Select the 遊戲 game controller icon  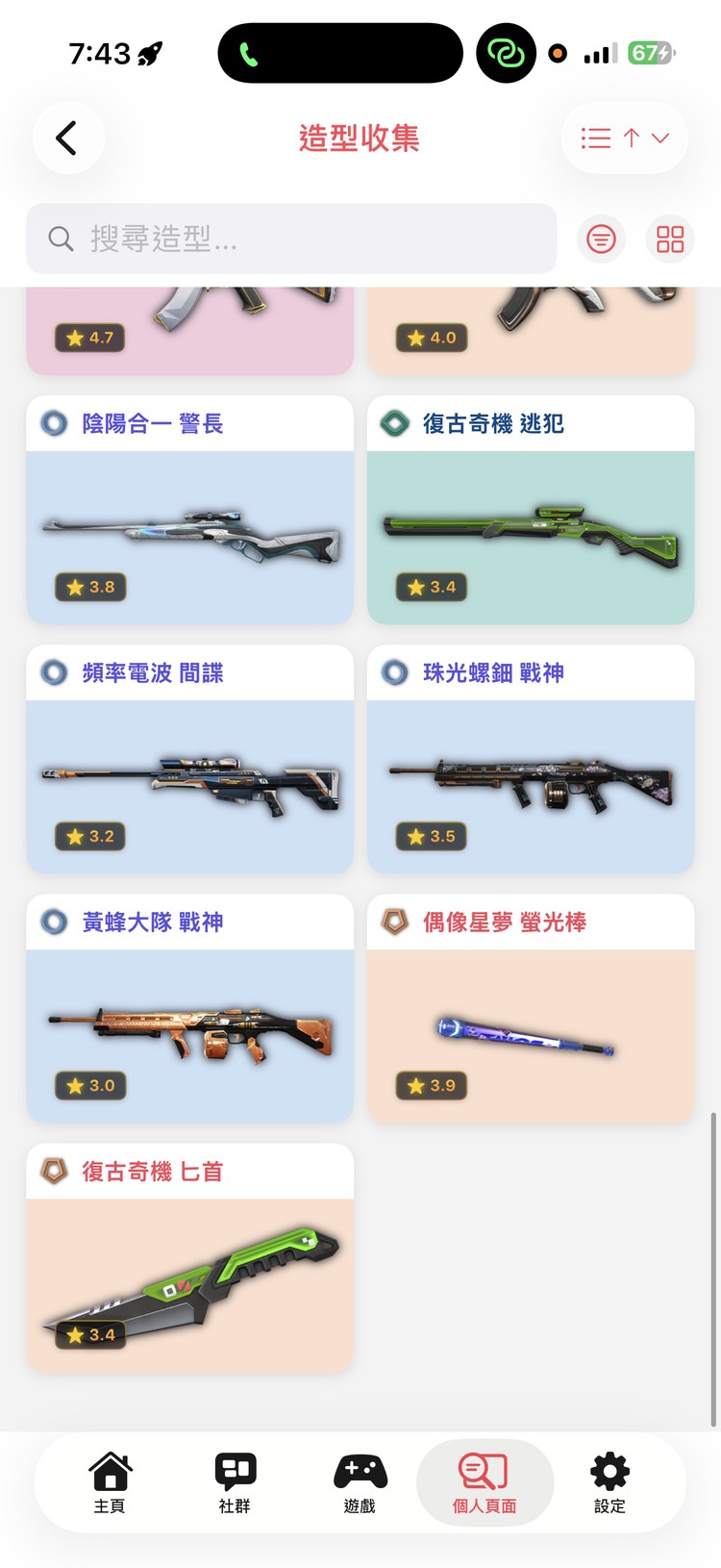[360, 1469]
